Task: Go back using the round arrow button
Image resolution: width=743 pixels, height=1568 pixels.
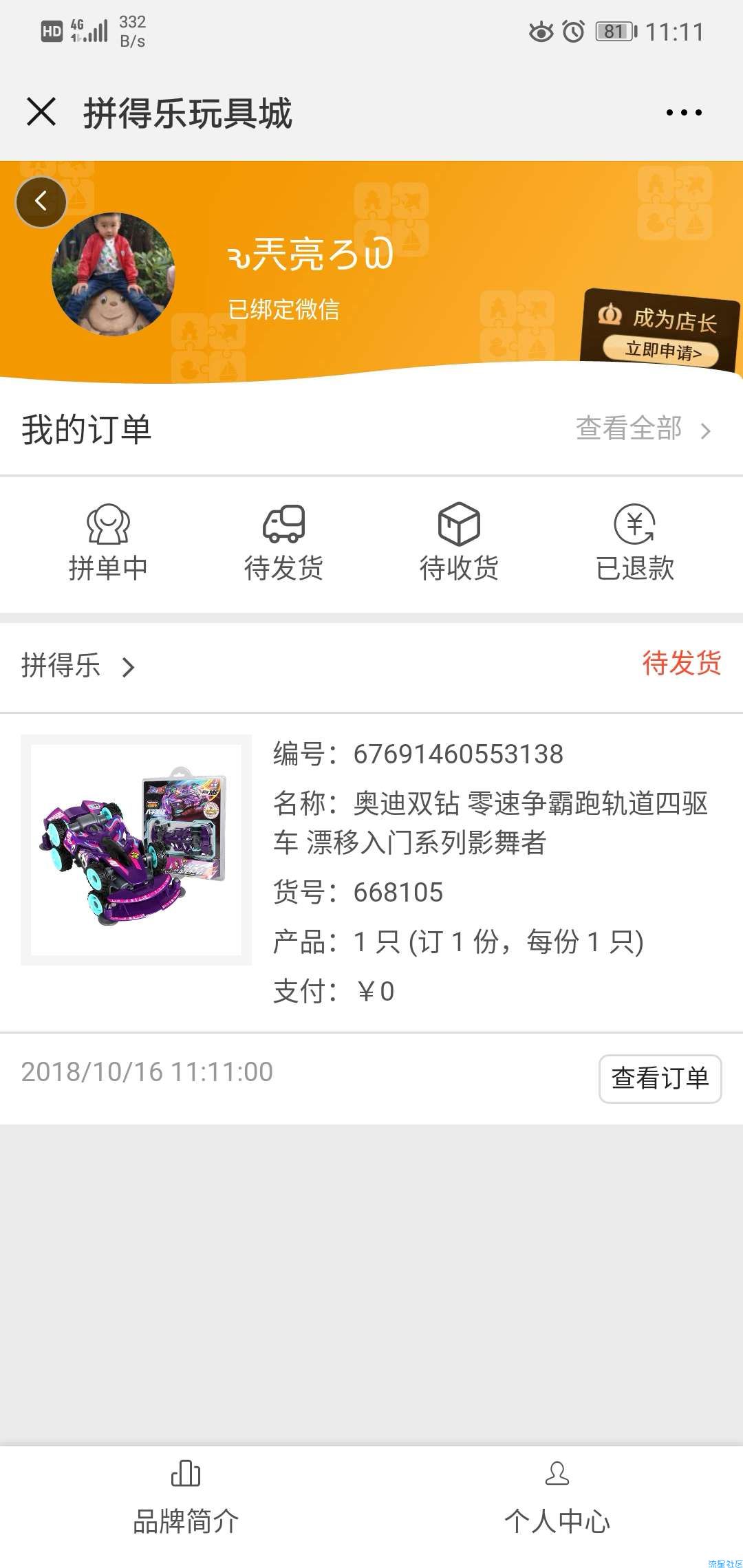Action: [x=41, y=202]
